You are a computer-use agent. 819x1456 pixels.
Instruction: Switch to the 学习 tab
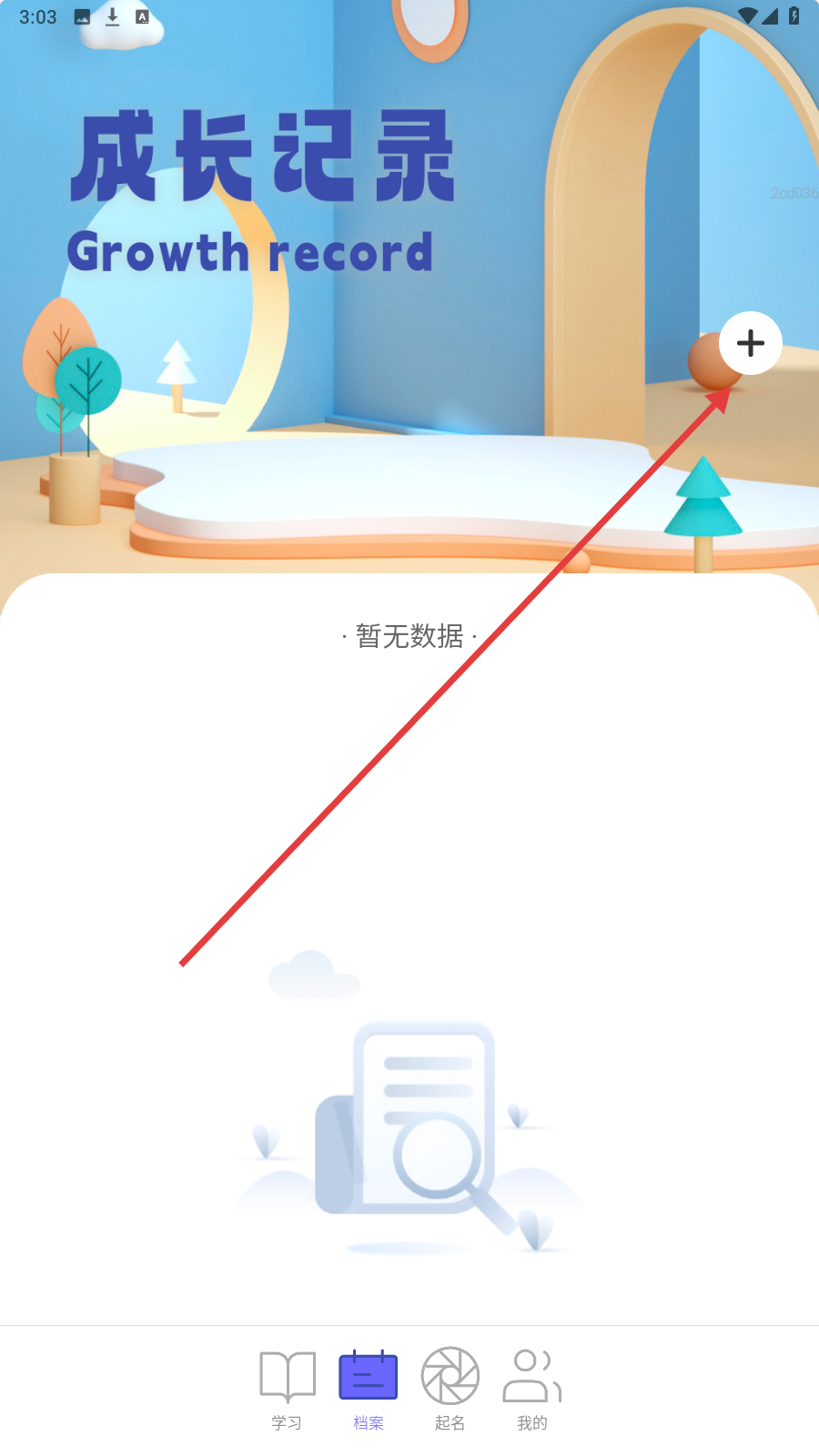287,1389
